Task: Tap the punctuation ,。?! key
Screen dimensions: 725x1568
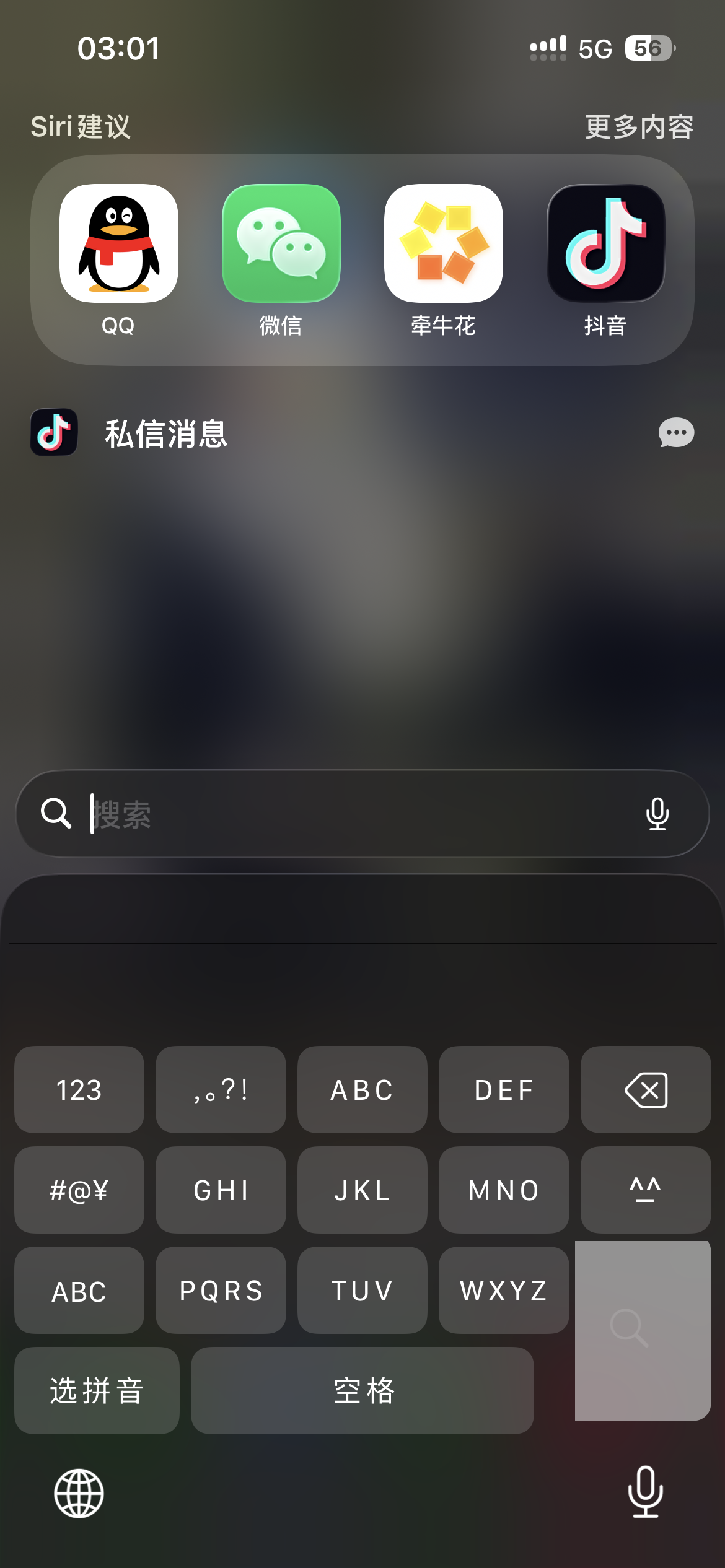Action: (x=221, y=1090)
